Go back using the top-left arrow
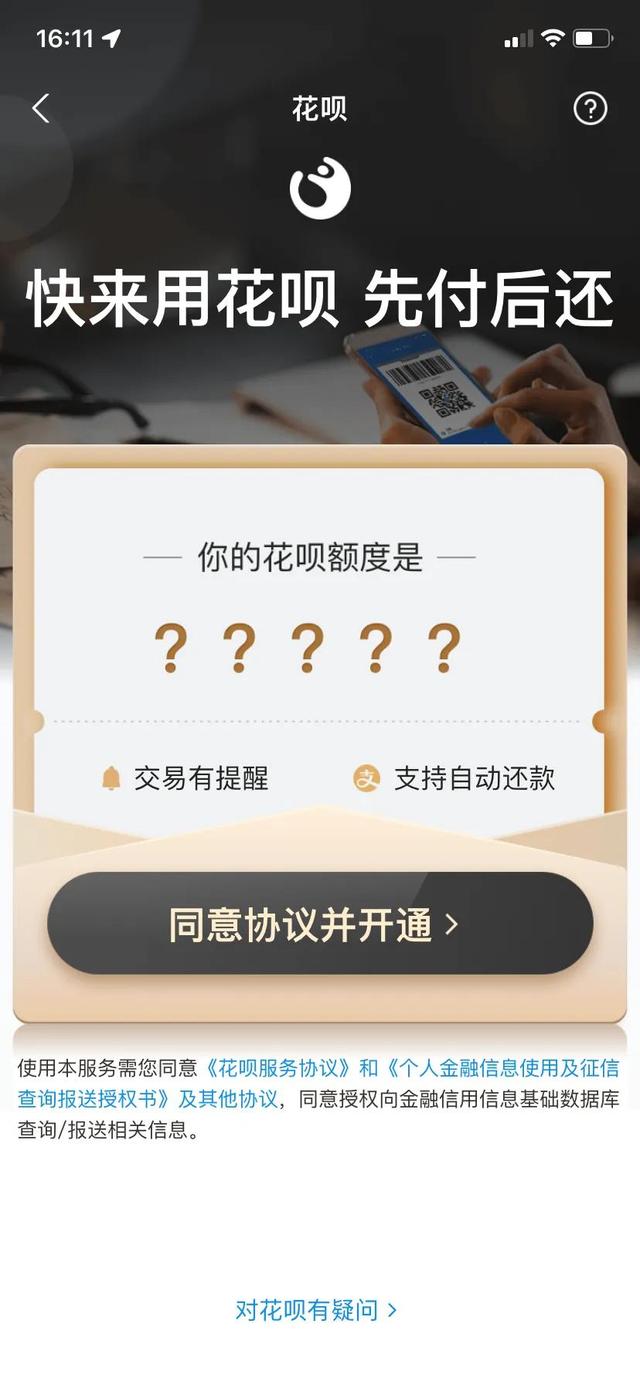640x1385 pixels. (x=41, y=108)
